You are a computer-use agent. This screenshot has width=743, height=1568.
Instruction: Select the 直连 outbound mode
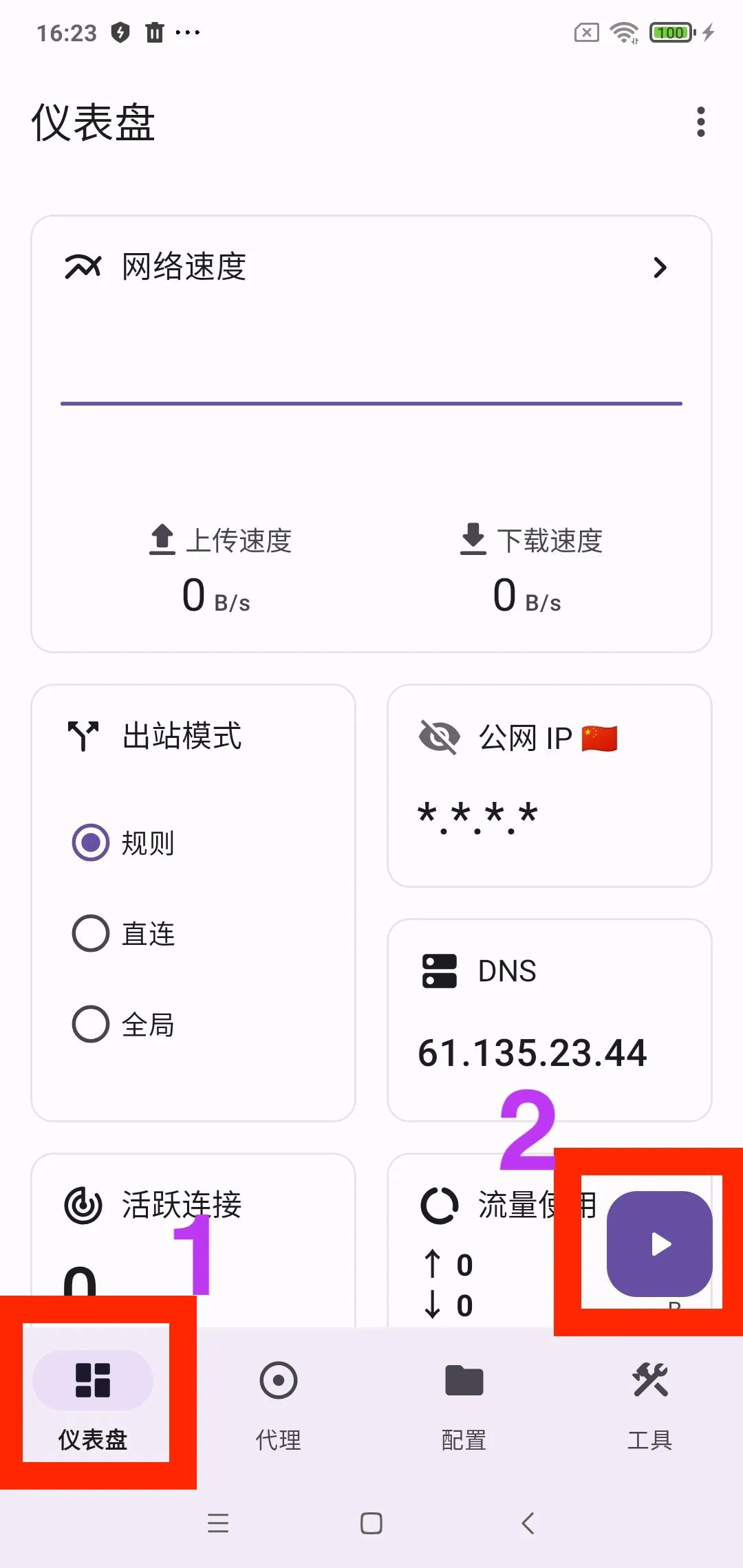coord(91,933)
